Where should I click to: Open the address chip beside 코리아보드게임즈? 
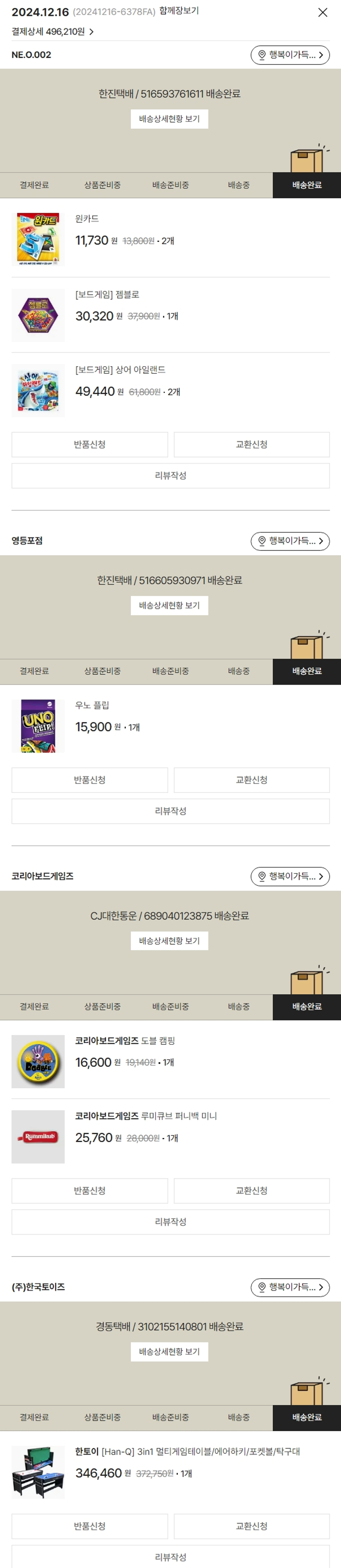click(x=290, y=876)
